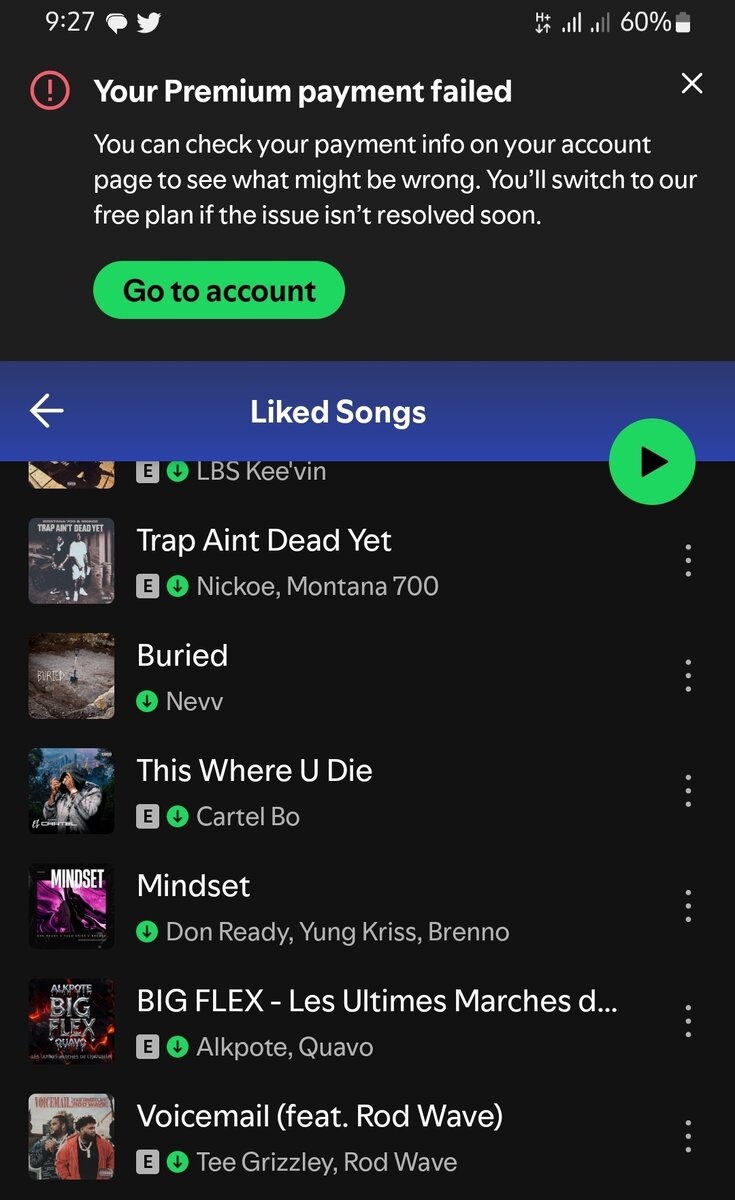Screen dimensions: 735x1200
Task: Play the Liked Songs playlist
Action: tap(652, 461)
